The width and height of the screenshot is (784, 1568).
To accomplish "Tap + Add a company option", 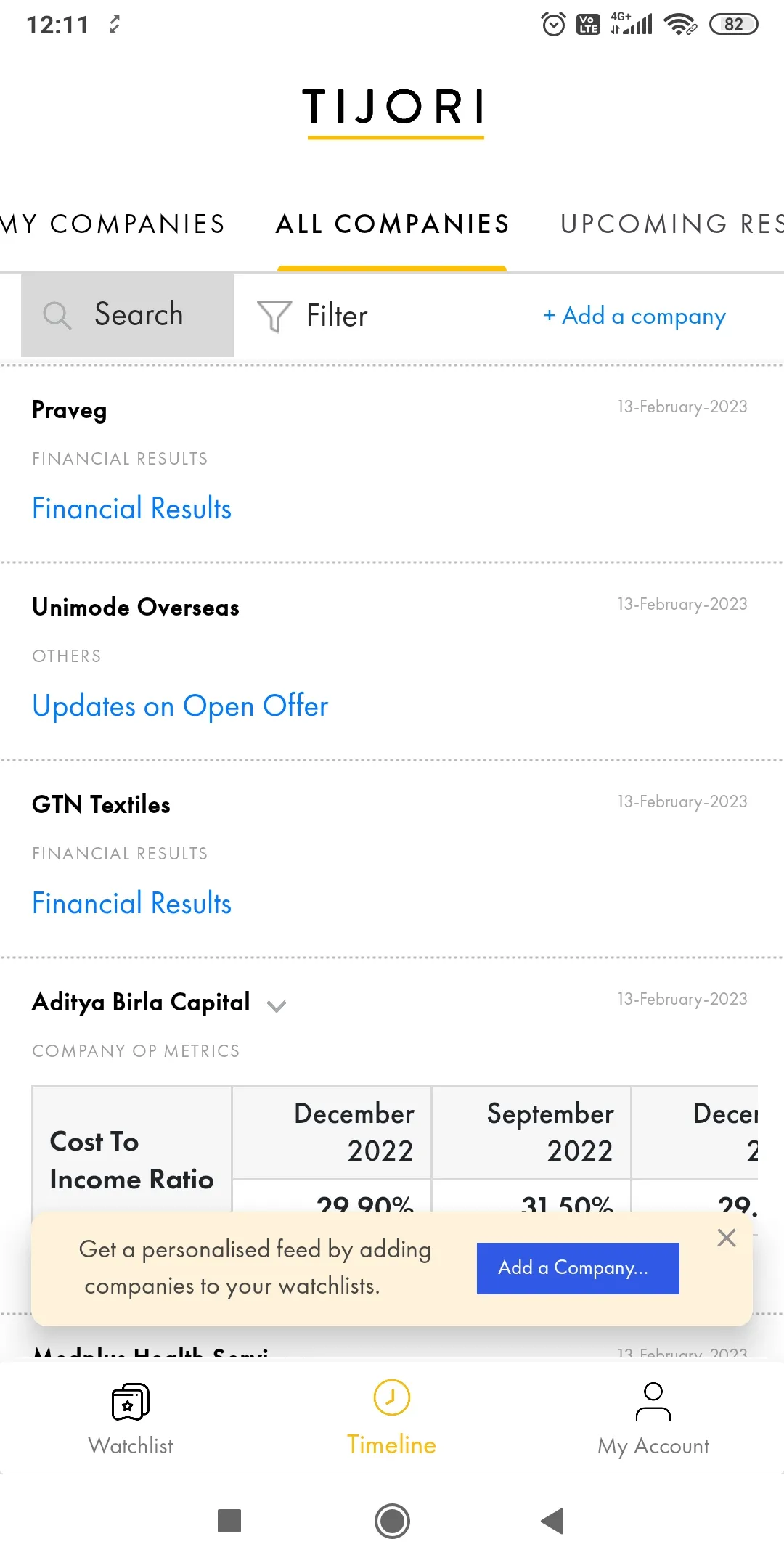I will click(634, 315).
